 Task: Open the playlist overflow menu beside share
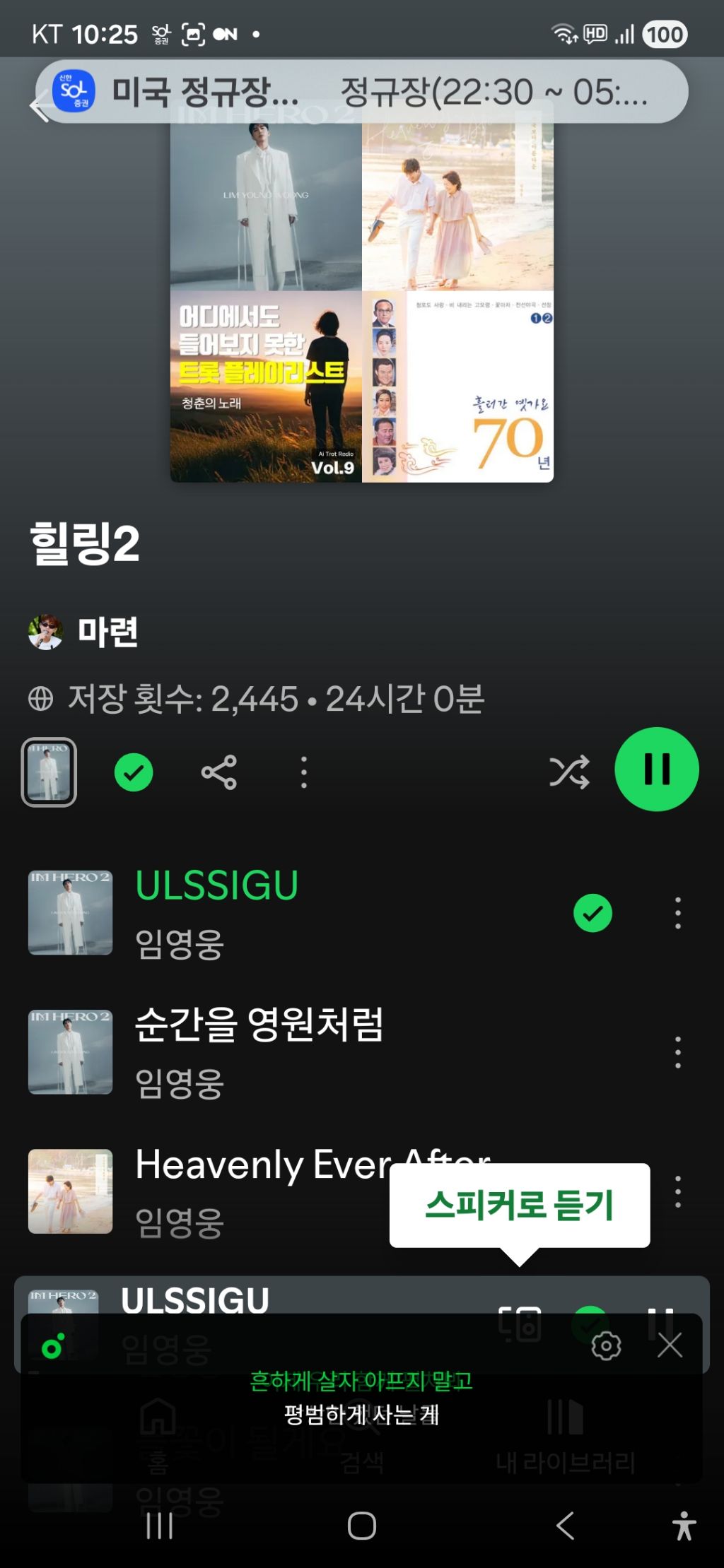(x=304, y=772)
